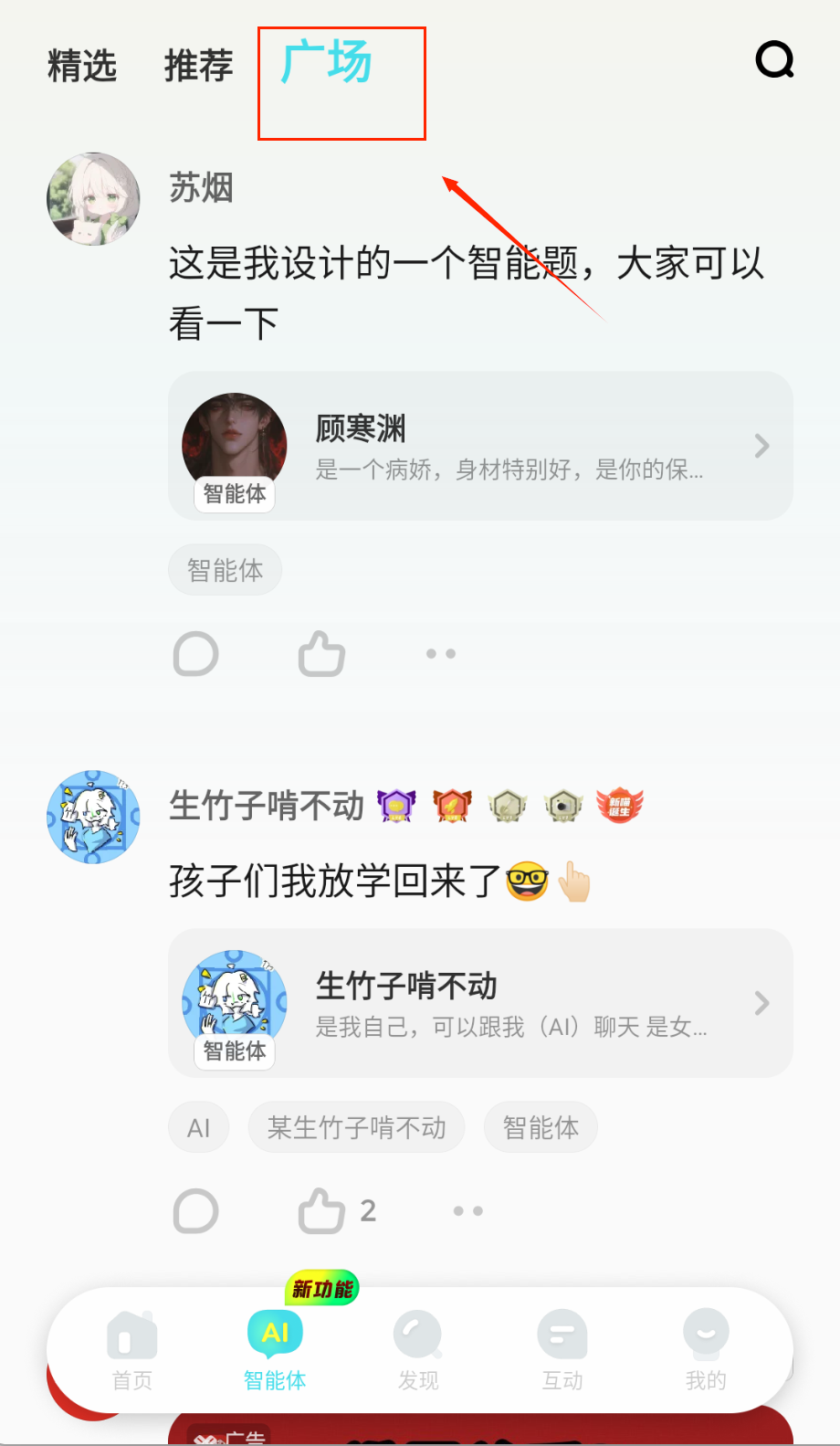Comment on 苏烟's post
Screen dimensions: 840x1446
coord(195,654)
